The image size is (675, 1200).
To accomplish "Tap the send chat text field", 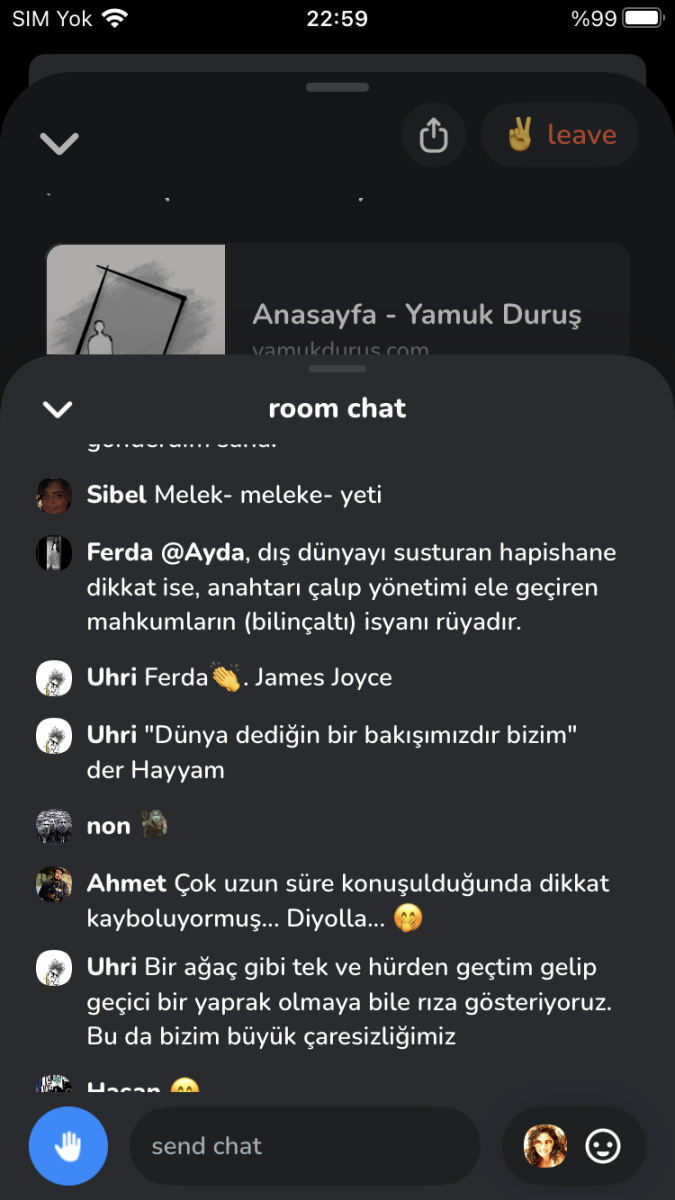I will (305, 1146).
